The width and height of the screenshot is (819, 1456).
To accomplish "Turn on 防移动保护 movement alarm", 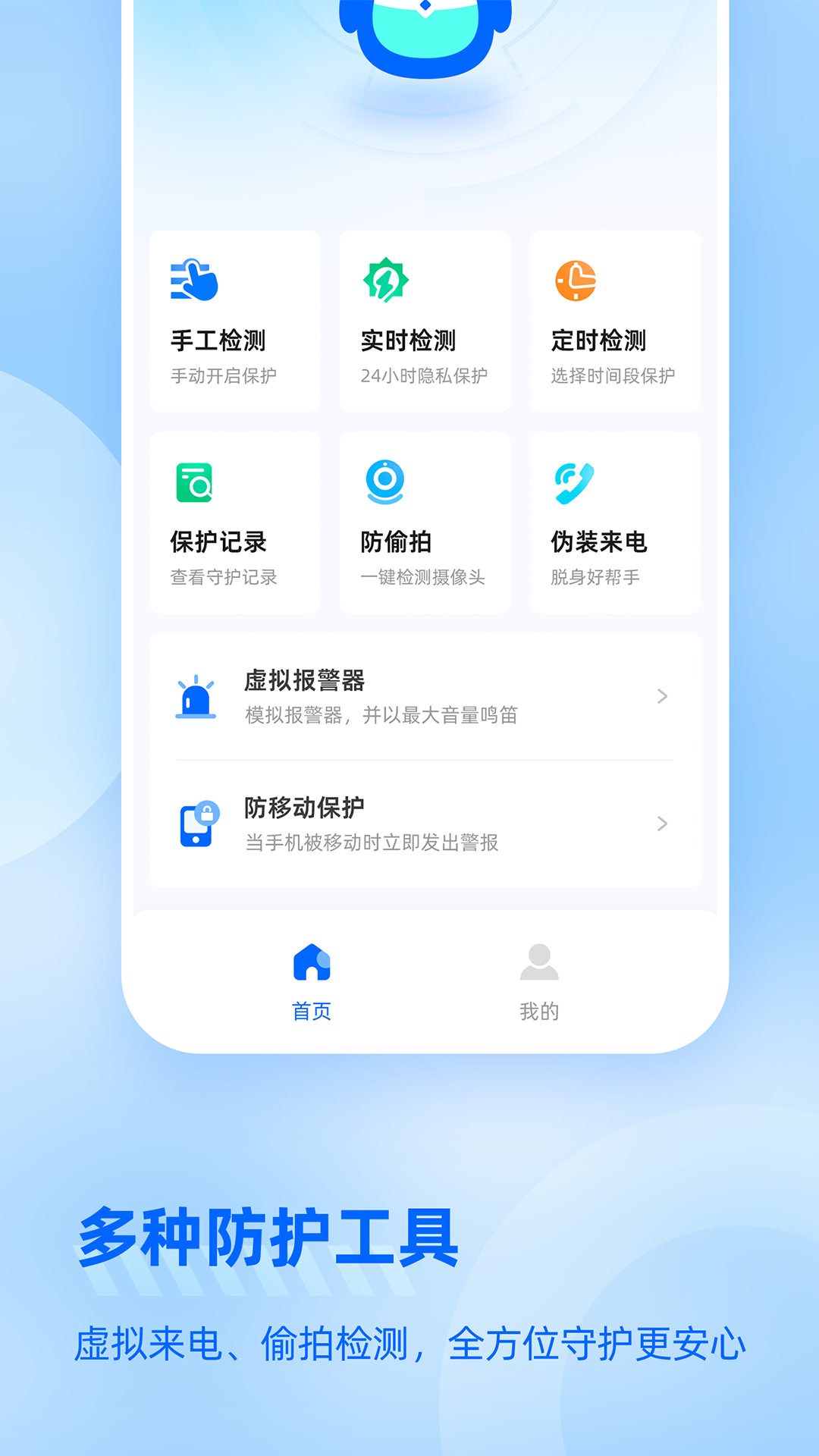I will (425, 824).
